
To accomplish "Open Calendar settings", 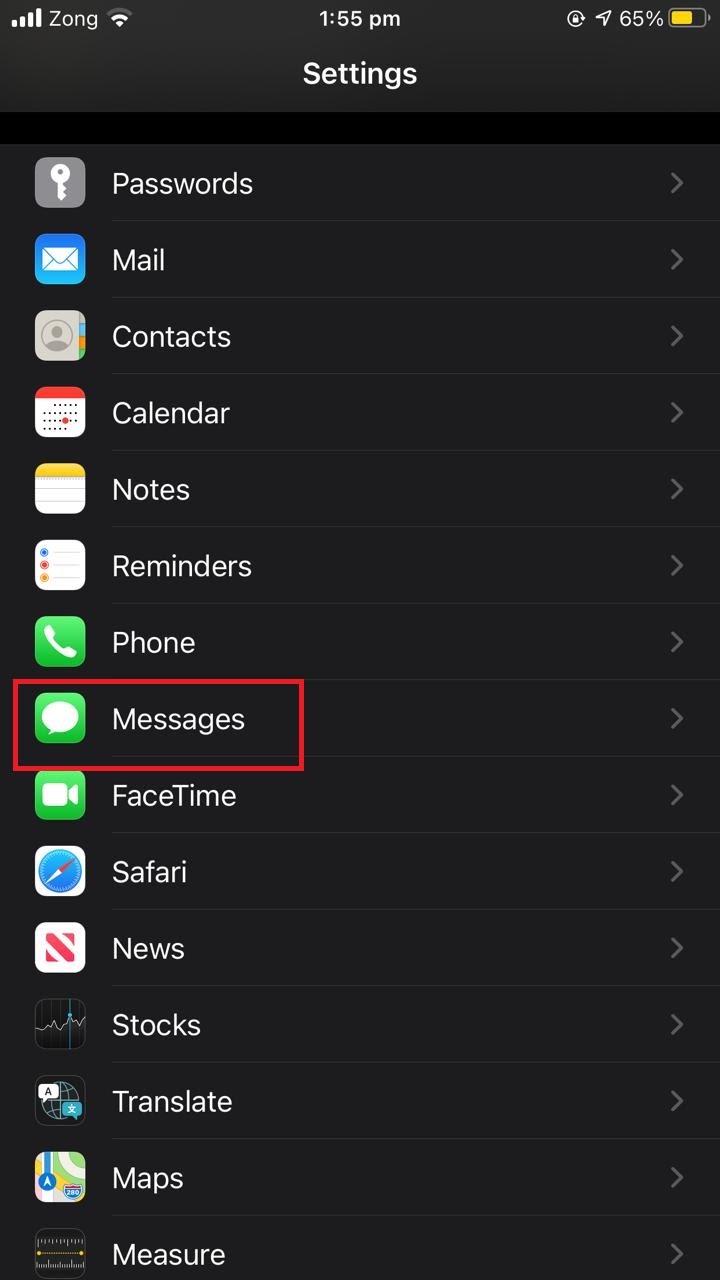I will click(360, 413).
